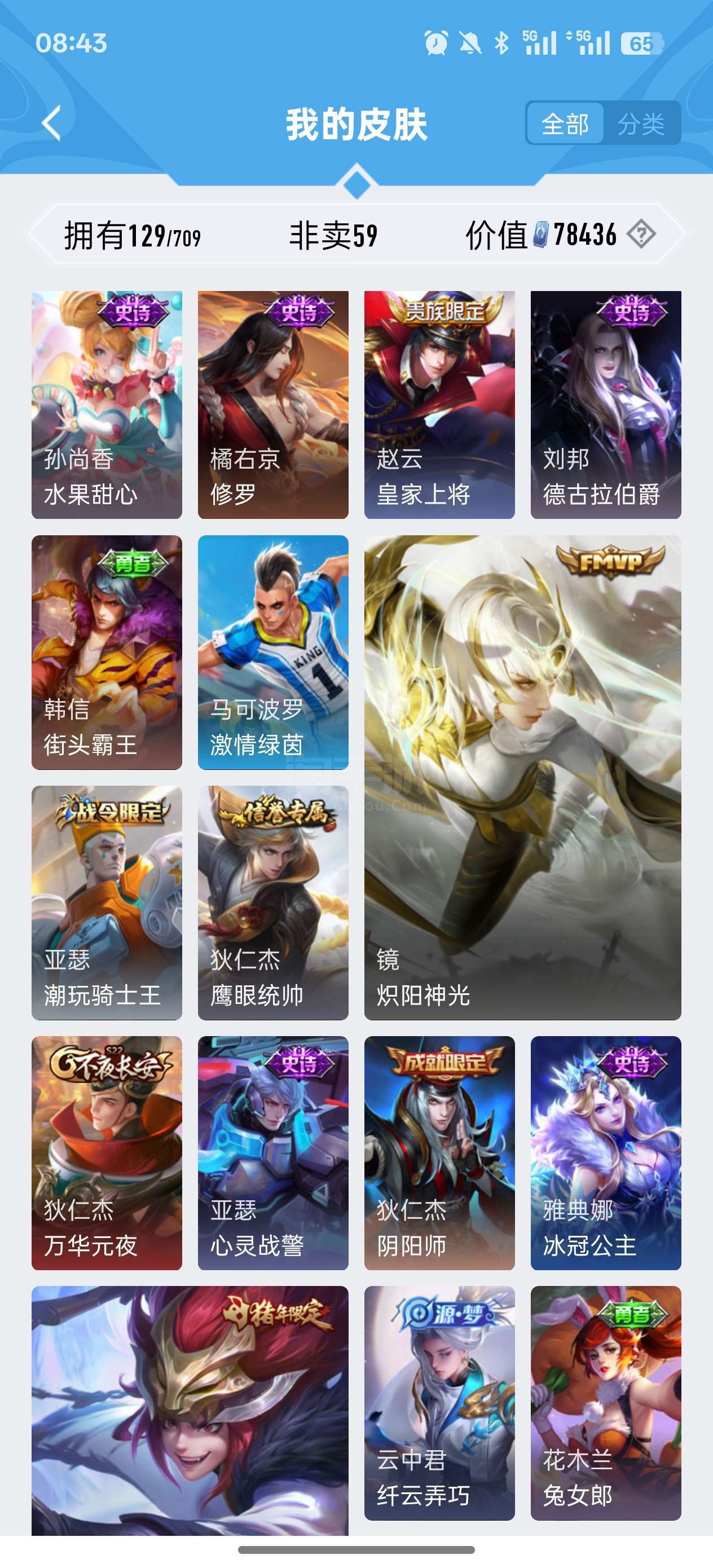Viewport: 713px width, 1568px height.
Task: Select the 全部 segment
Action: pyautogui.click(x=565, y=124)
